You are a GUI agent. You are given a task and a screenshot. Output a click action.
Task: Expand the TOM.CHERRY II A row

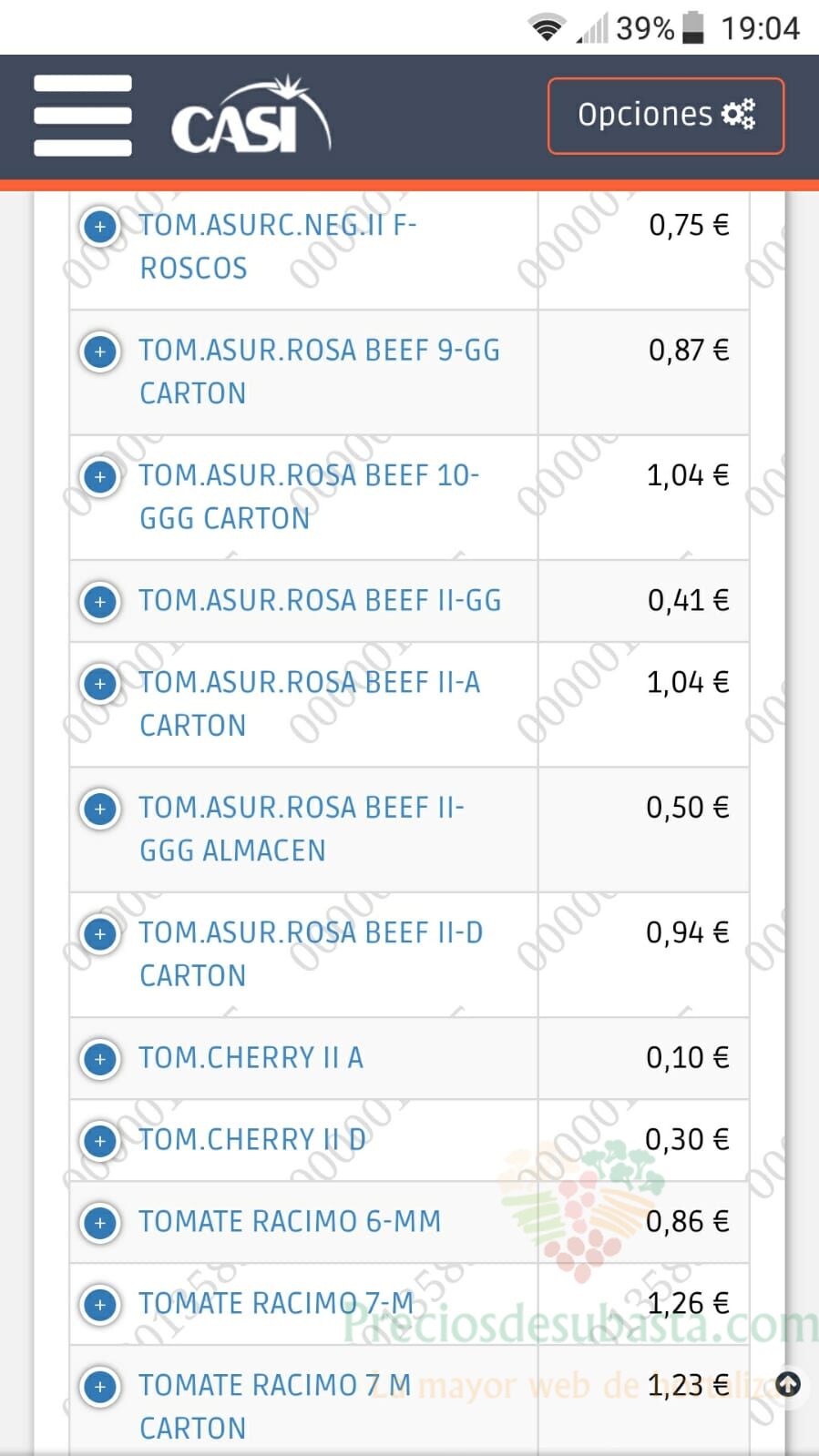coord(100,1059)
